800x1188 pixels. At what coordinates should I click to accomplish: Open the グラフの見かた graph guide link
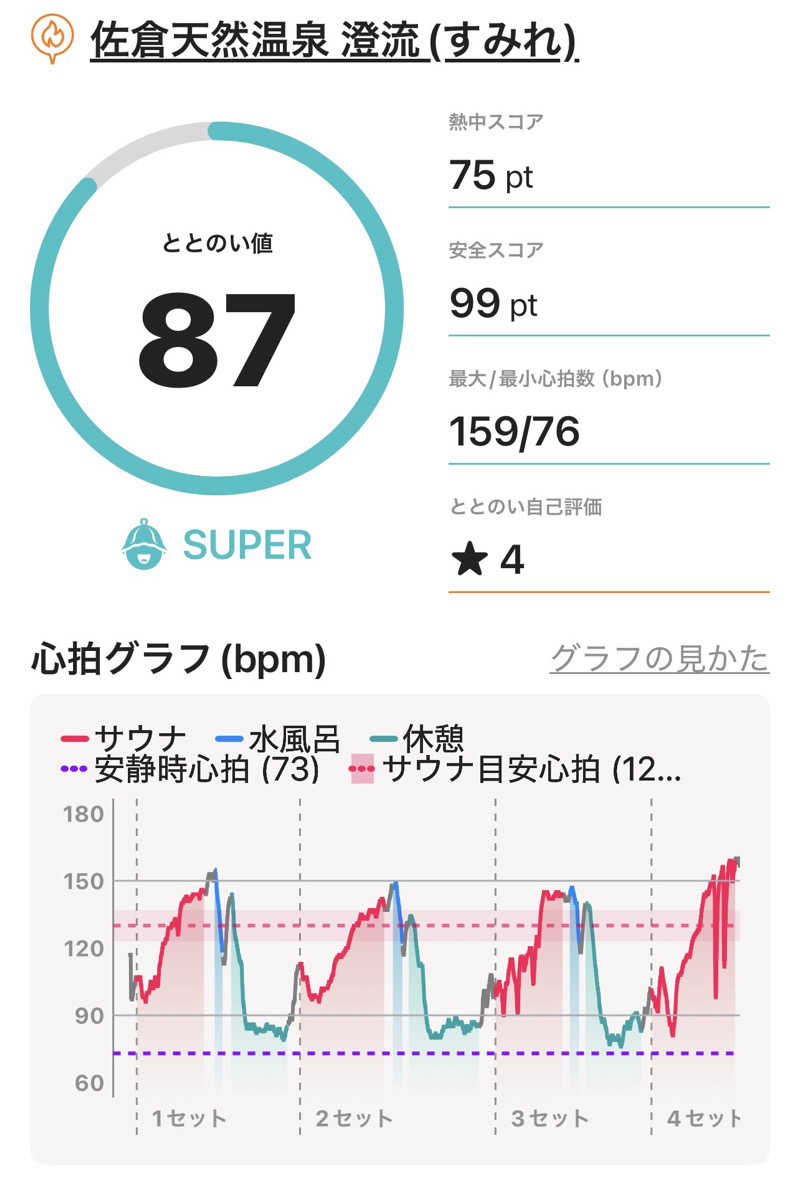pyautogui.click(x=659, y=658)
